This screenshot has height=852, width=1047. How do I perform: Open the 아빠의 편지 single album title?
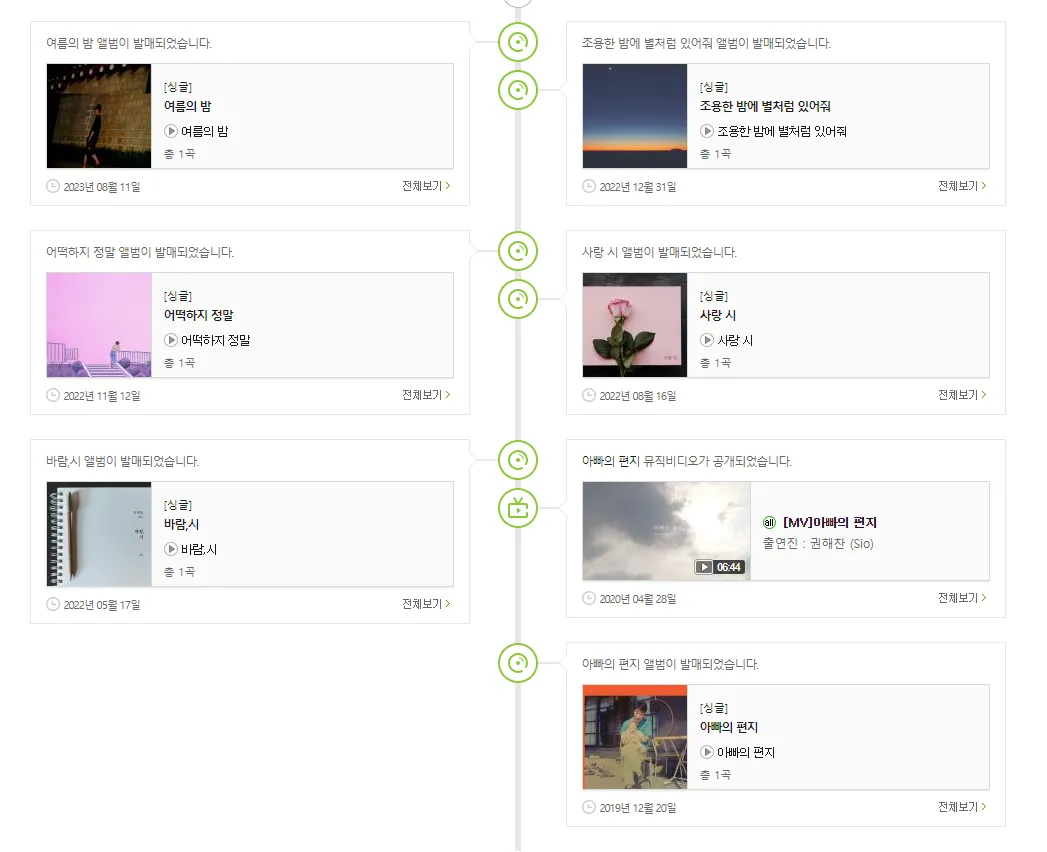(729, 727)
